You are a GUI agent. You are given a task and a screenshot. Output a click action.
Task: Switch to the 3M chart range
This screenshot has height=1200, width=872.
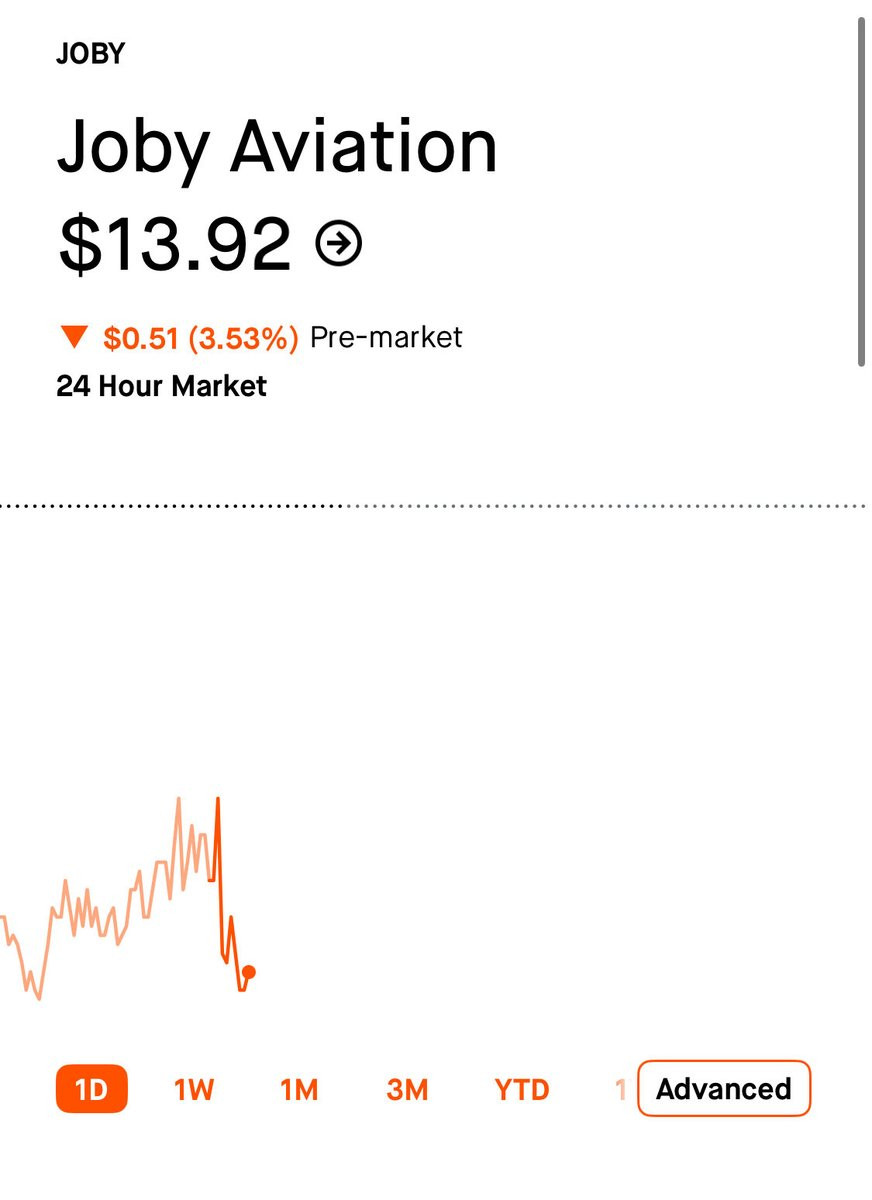(407, 1089)
